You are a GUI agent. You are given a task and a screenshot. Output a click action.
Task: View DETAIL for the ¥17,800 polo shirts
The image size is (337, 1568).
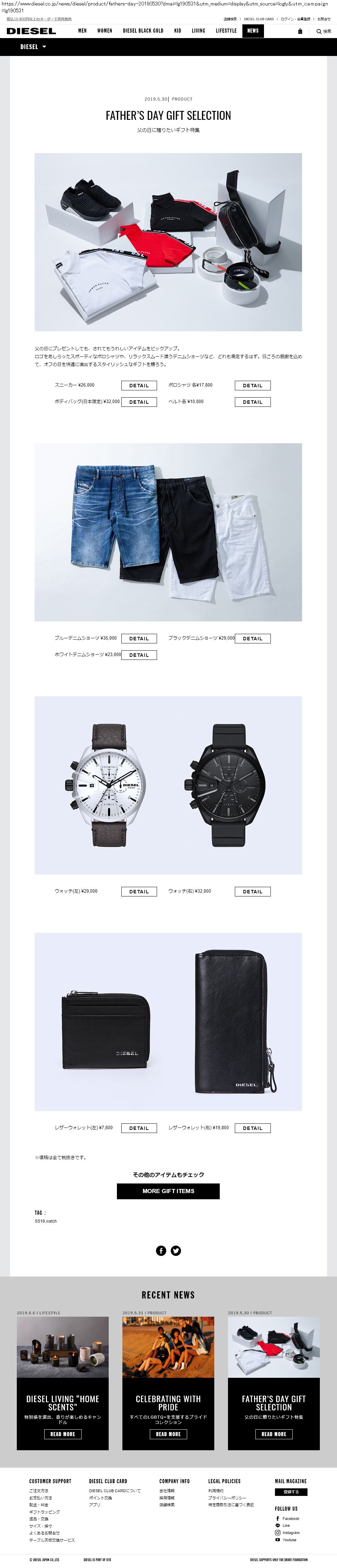252,385
